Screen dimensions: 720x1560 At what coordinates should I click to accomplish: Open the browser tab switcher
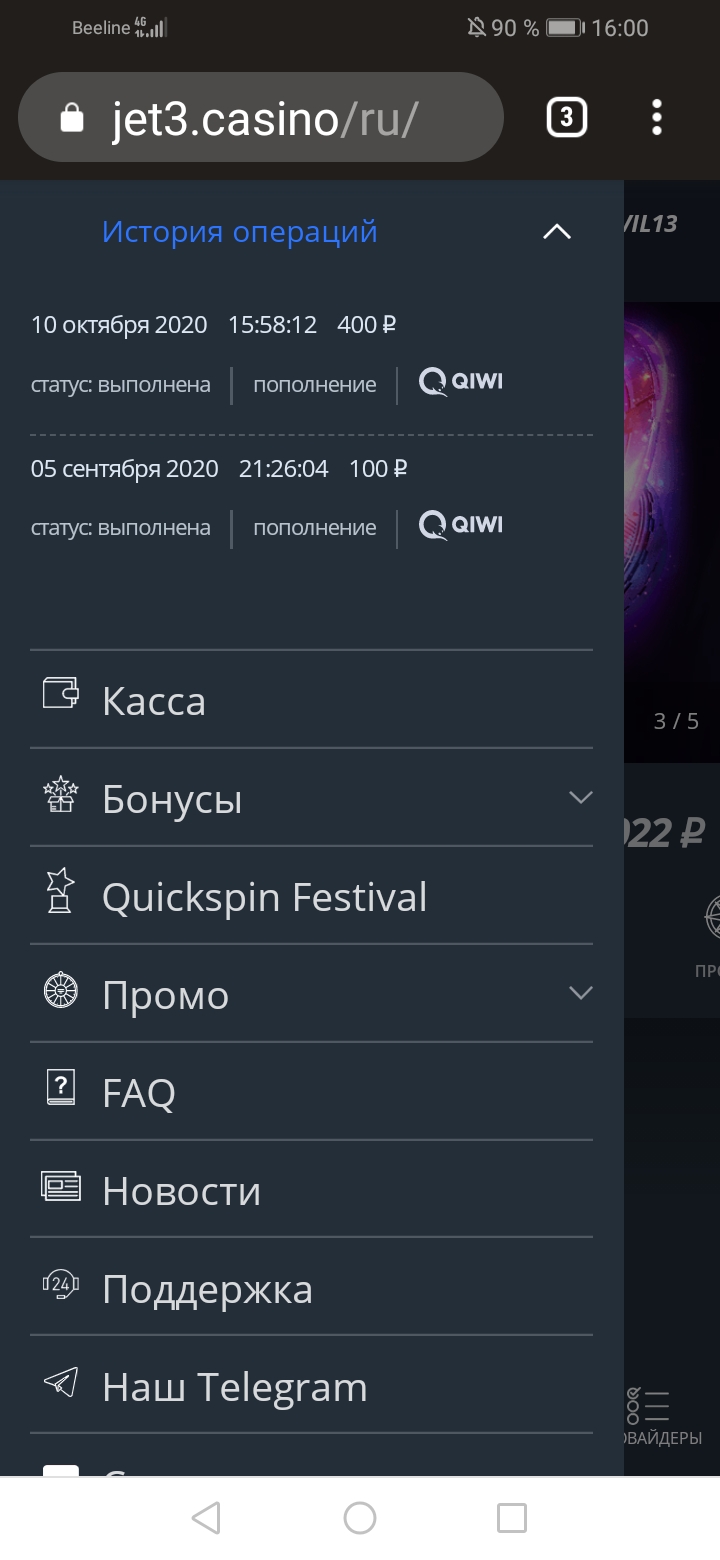click(x=566, y=118)
